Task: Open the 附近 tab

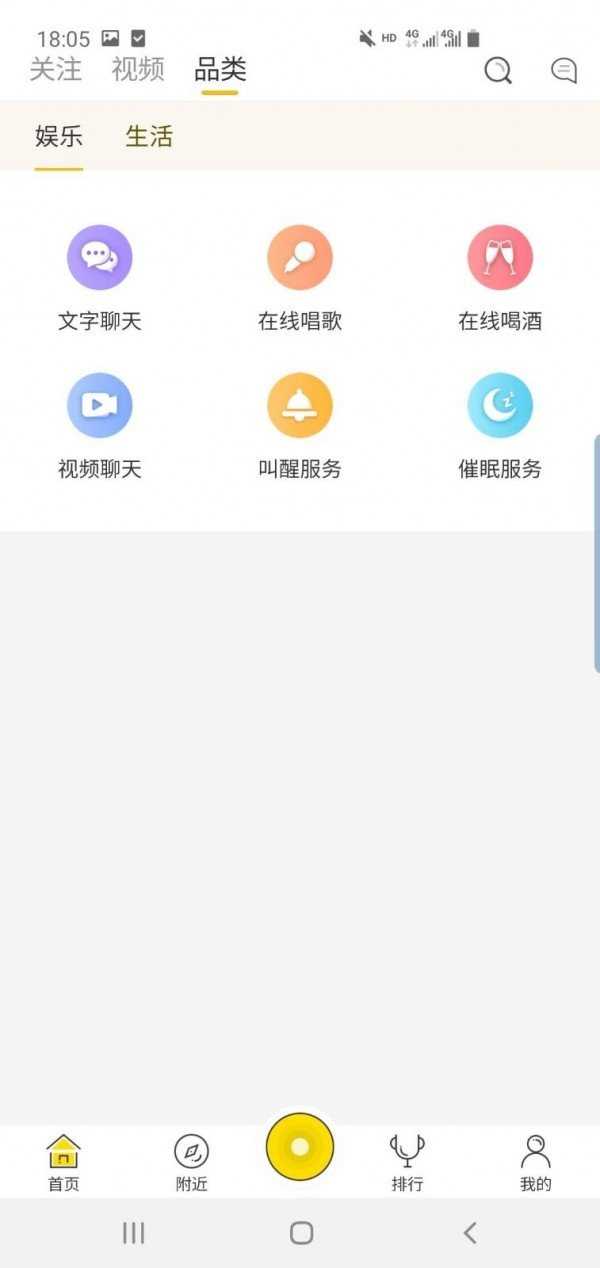Action: click(x=191, y=1163)
